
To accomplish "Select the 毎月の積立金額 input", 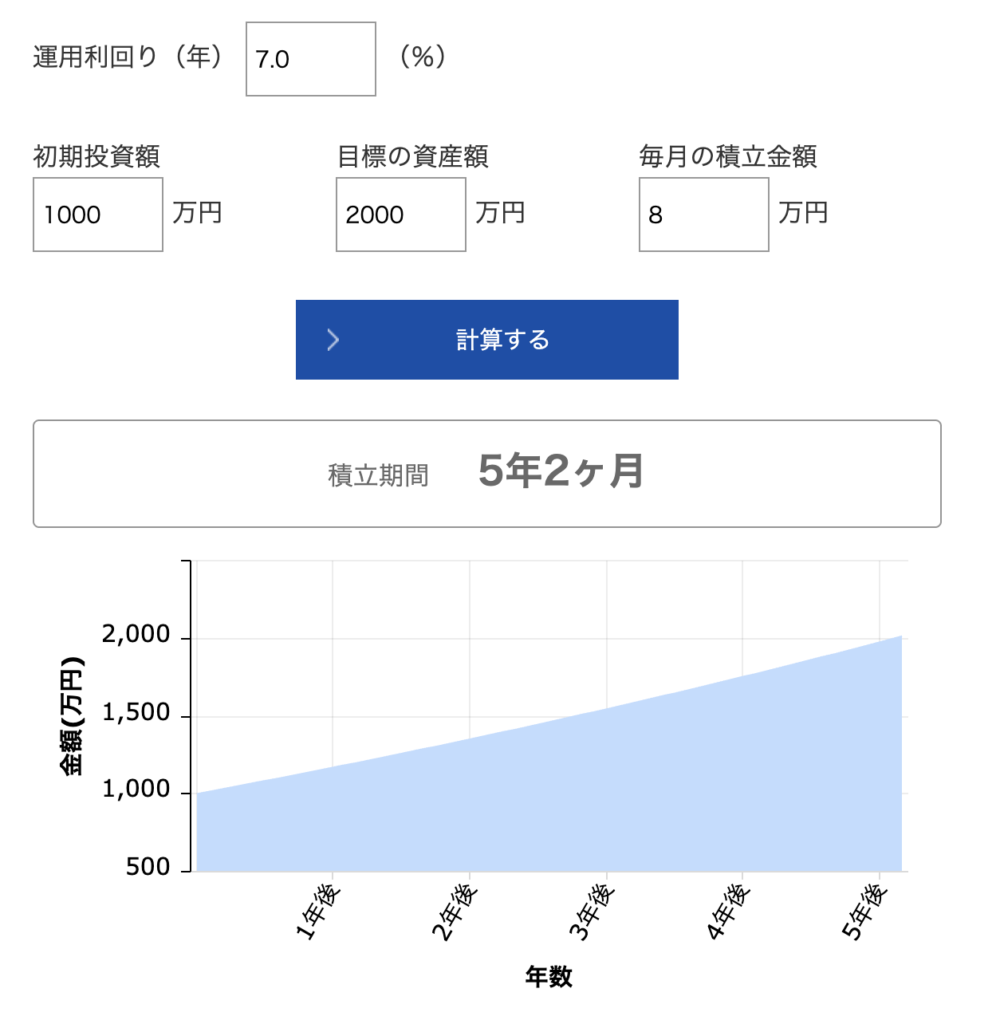I will click(704, 214).
